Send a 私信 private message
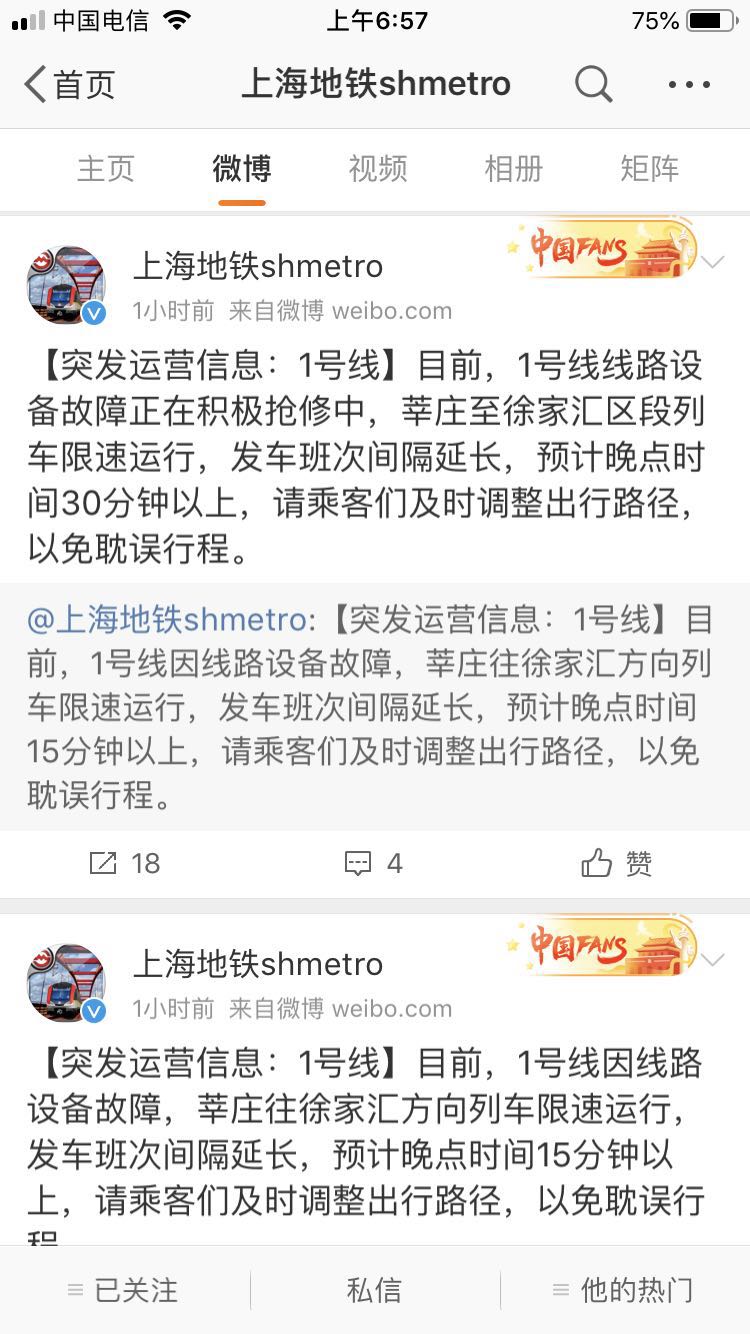Viewport: 750px width, 1334px height. click(x=374, y=1290)
